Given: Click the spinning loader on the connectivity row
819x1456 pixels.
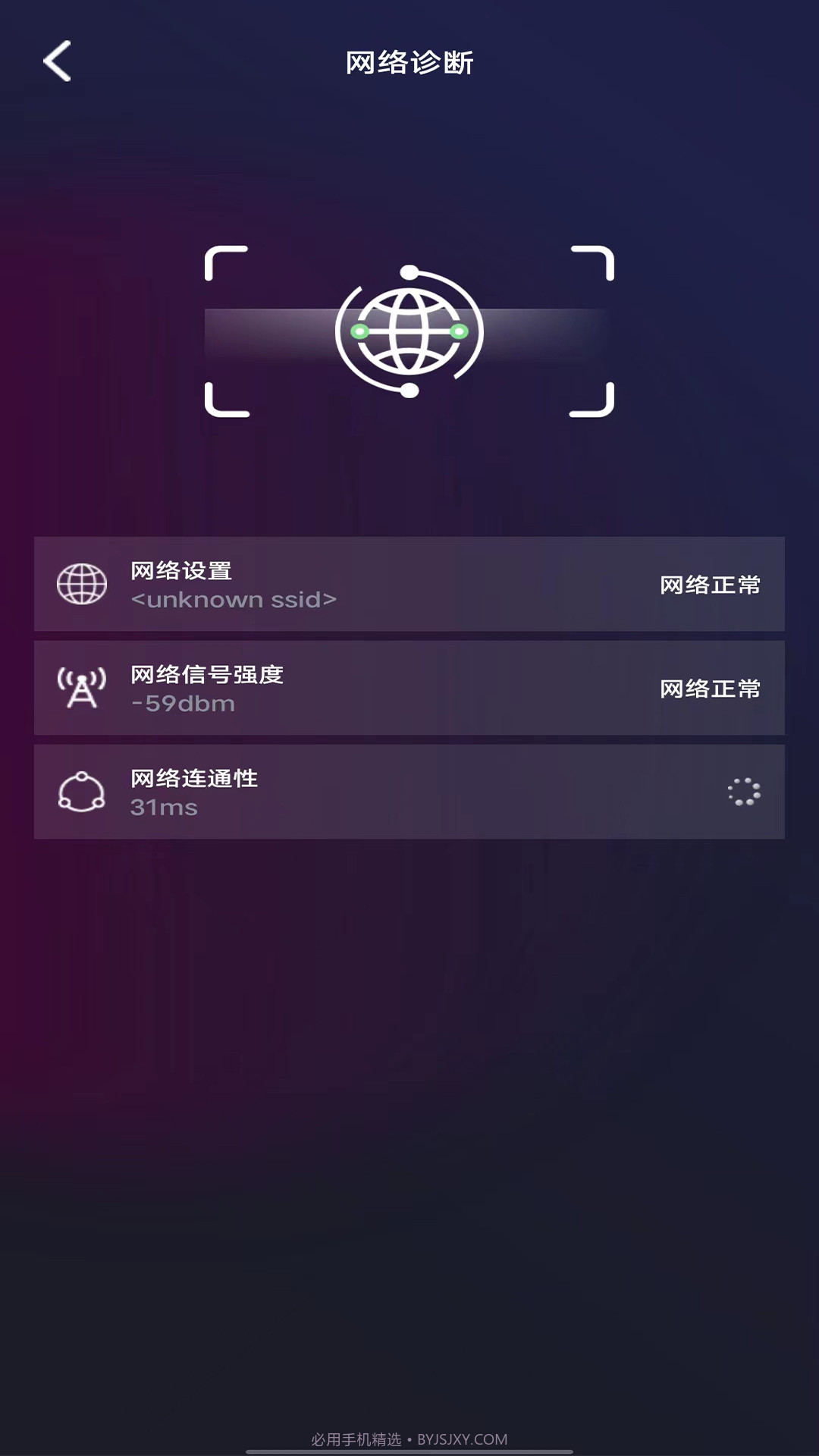Looking at the screenshot, I should click(743, 792).
